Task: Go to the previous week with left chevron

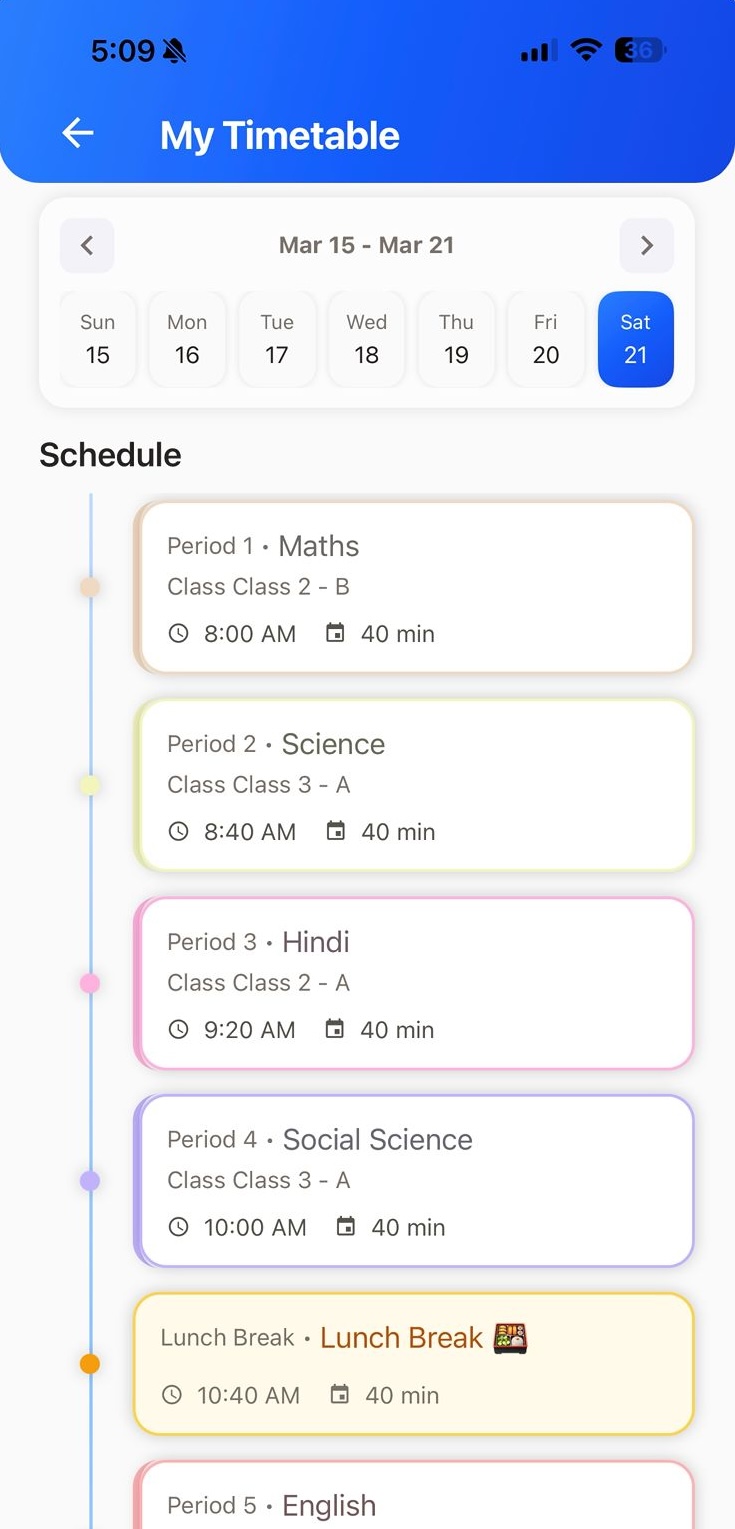Action: 87,245
